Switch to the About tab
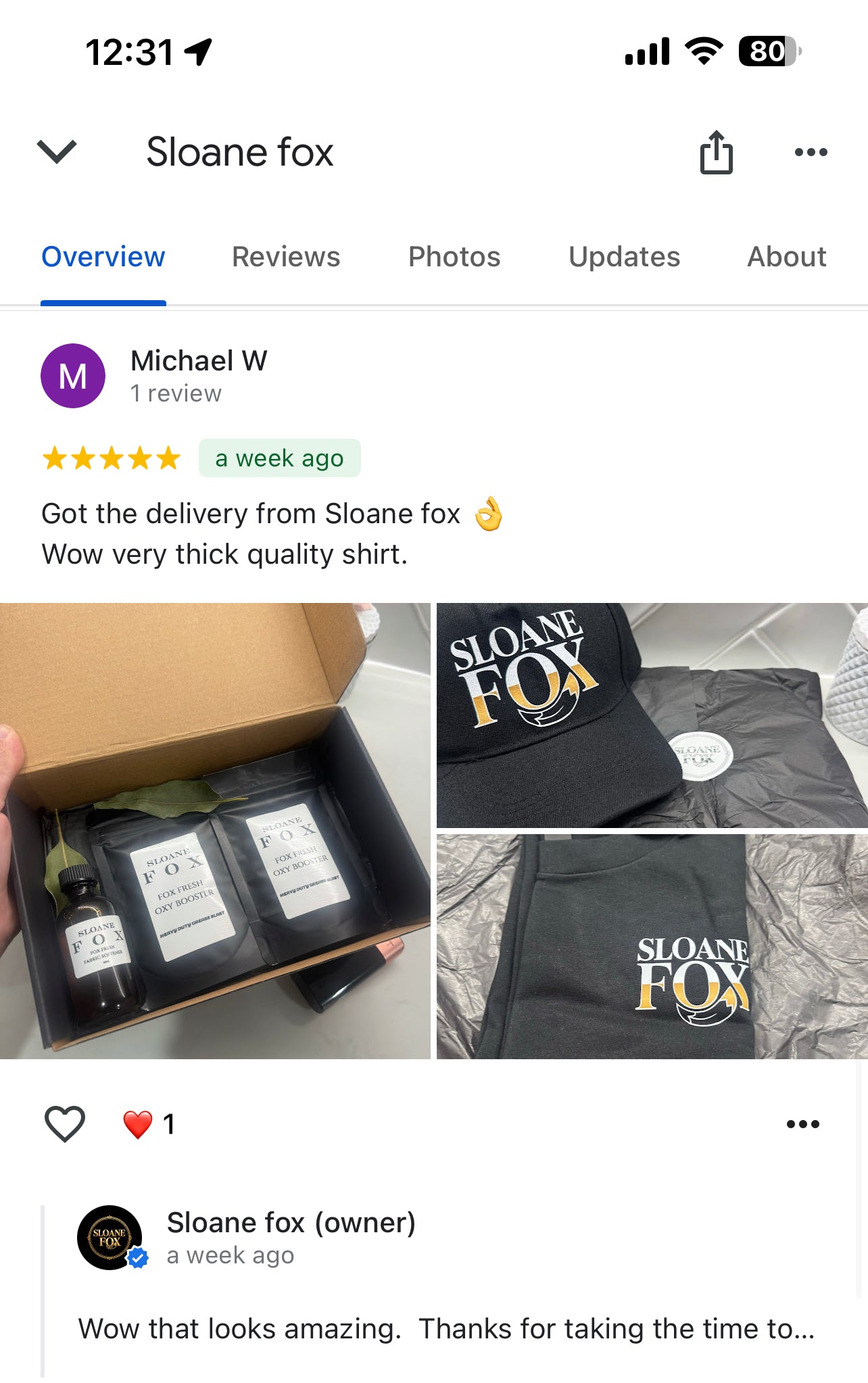This screenshot has height=1383, width=868. [786, 257]
